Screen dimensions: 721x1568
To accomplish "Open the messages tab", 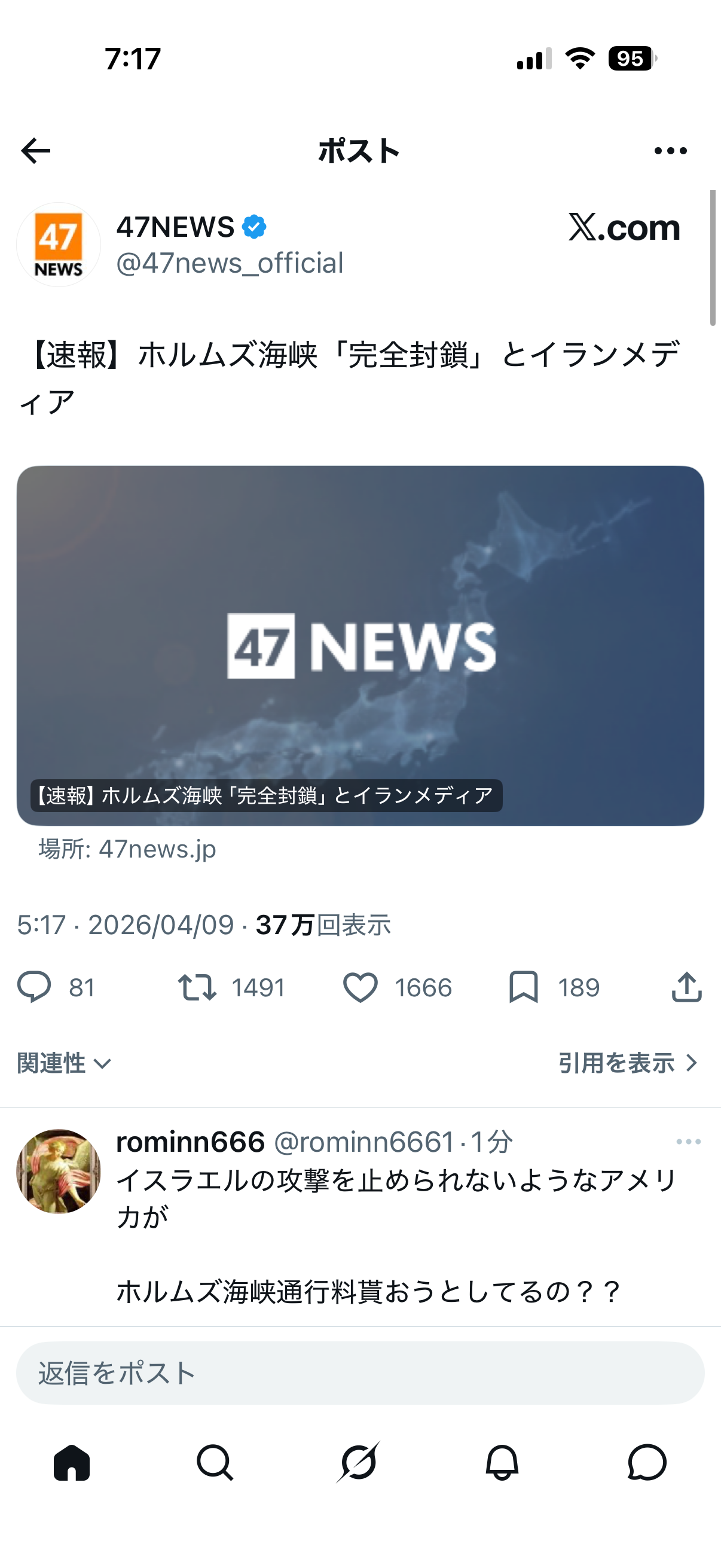I will 647,1462.
